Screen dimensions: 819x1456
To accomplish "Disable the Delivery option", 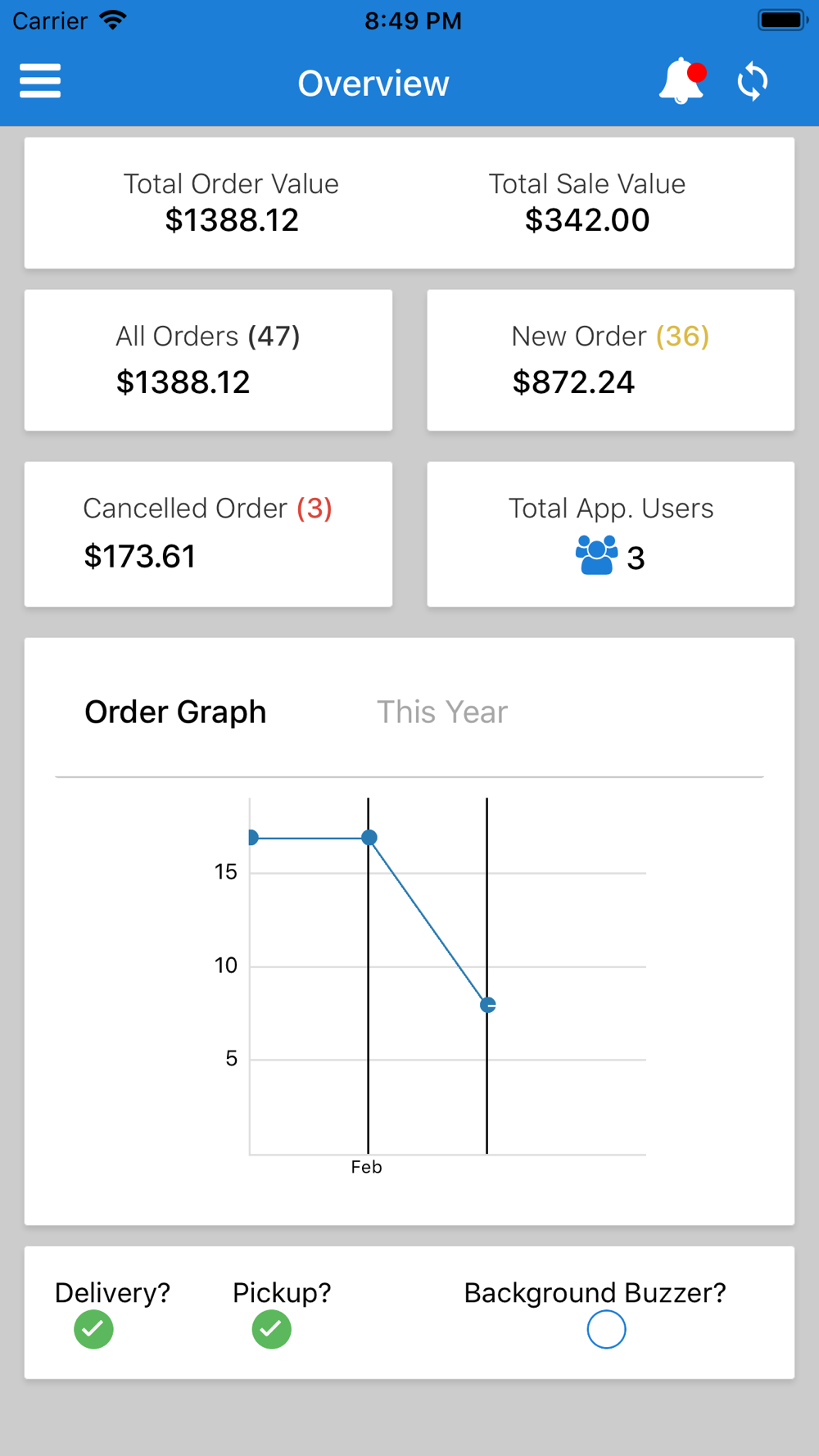I will pos(93,1329).
